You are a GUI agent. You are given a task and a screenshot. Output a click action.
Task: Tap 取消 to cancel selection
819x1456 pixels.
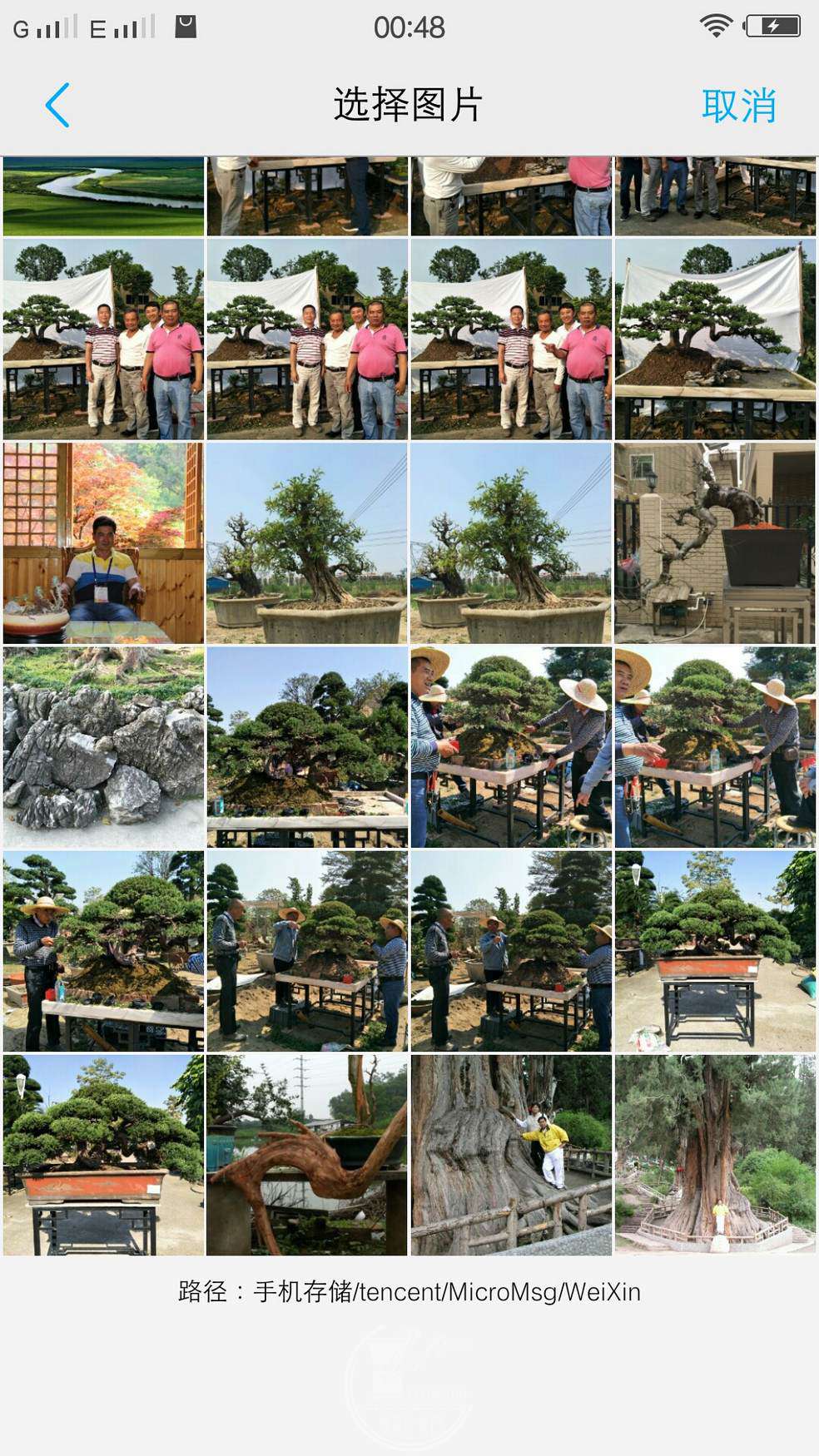(x=738, y=106)
